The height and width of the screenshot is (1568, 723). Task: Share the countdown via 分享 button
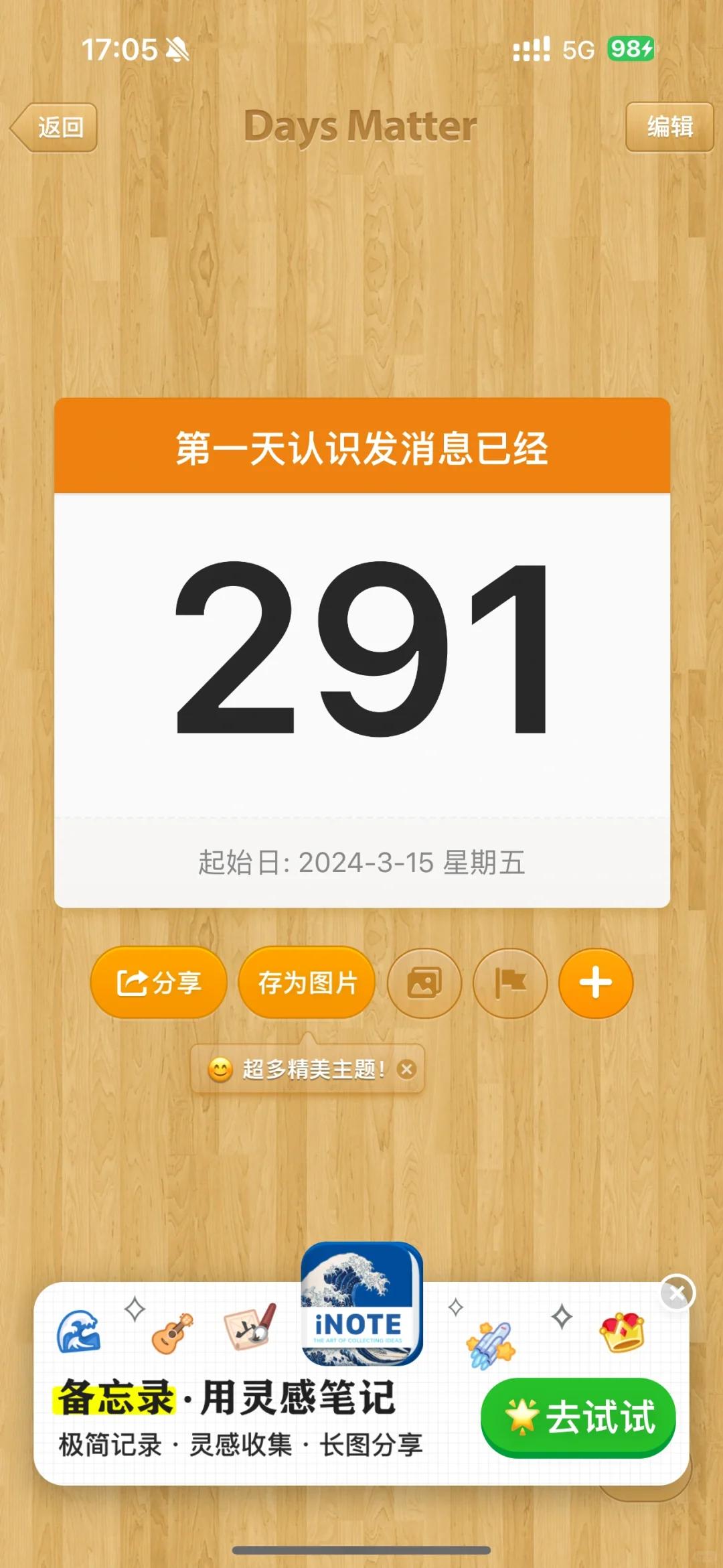coord(159,983)
